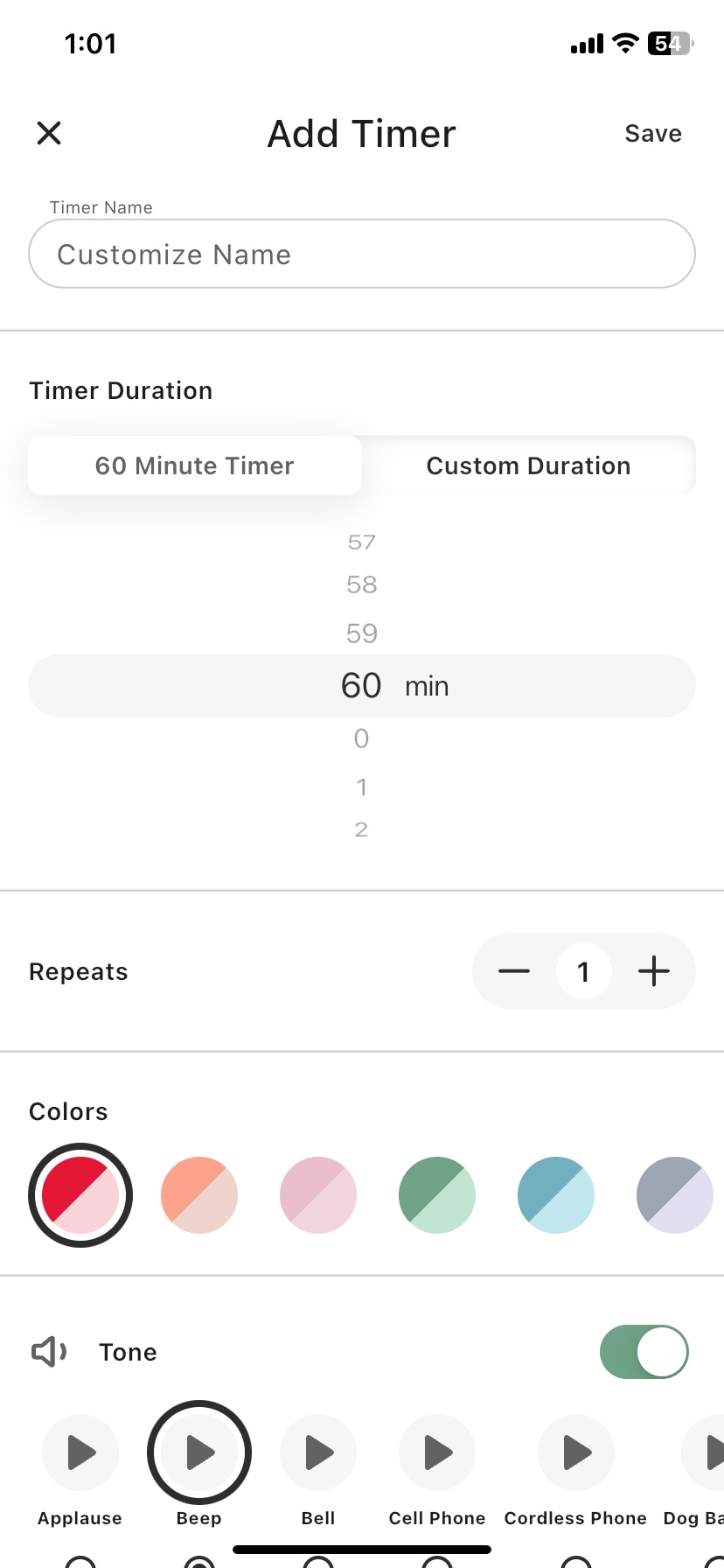Play the Applause tone
Screen dimensions: 724x1568
(x=80, y=1452)
